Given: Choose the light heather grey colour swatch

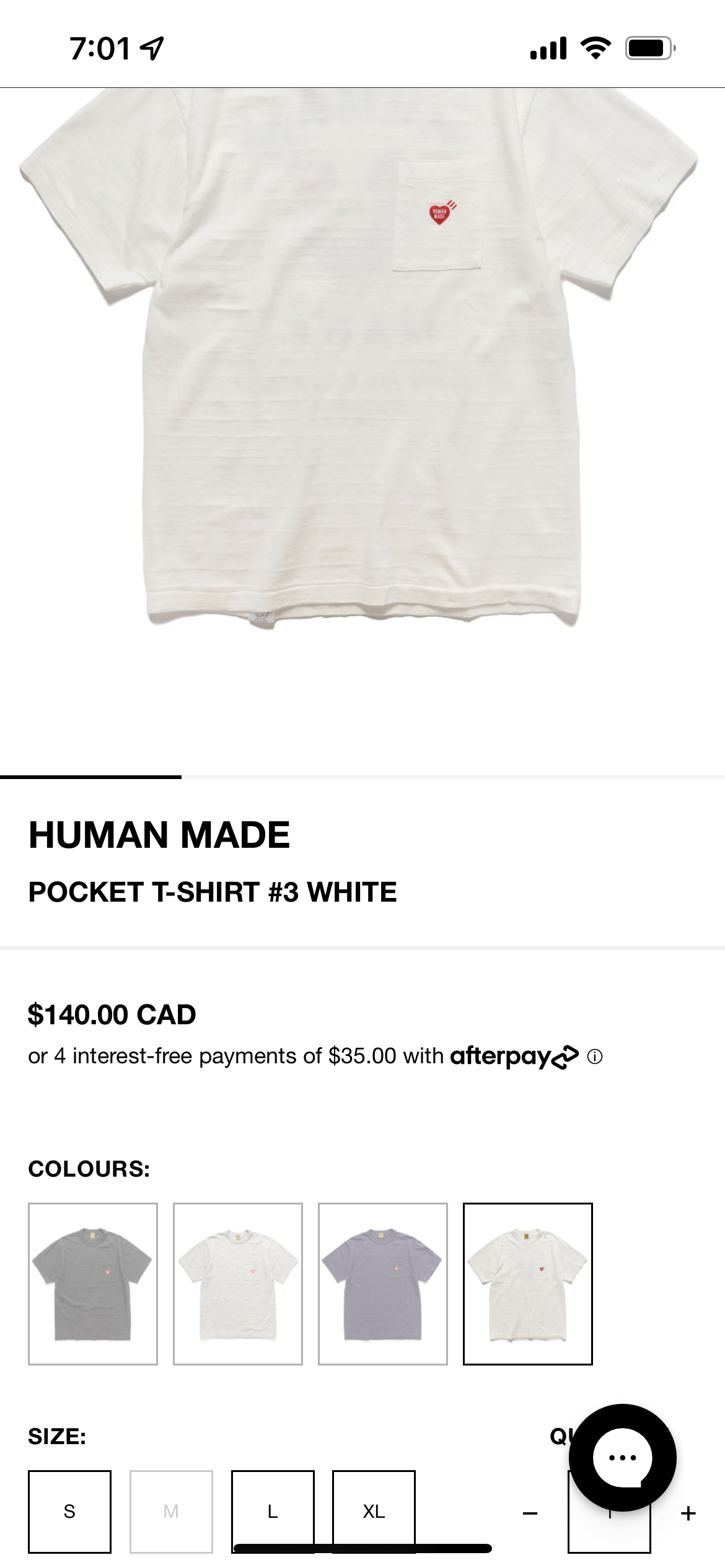Looking at the screenshot, I should (237, 1283).
